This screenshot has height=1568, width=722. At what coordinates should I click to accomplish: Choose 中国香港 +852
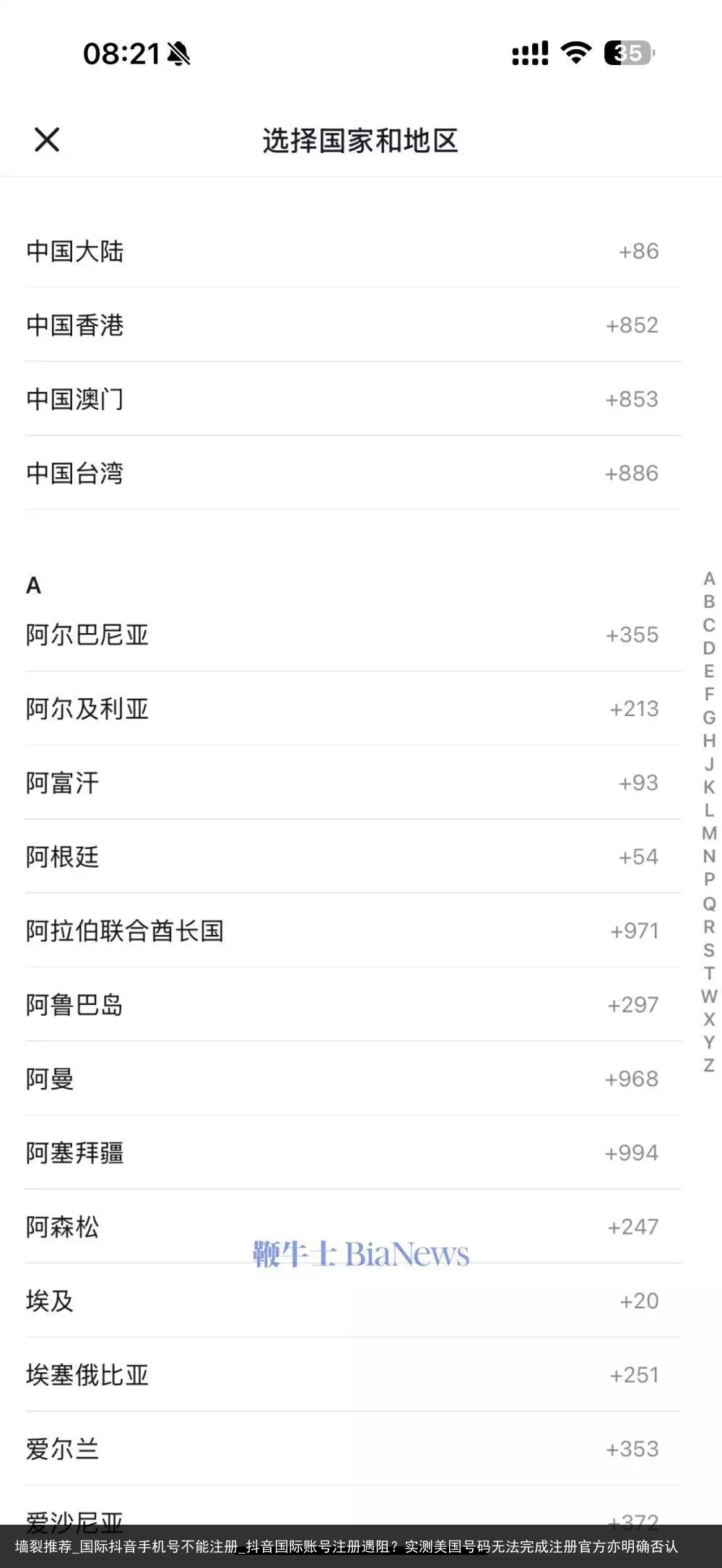354,325
